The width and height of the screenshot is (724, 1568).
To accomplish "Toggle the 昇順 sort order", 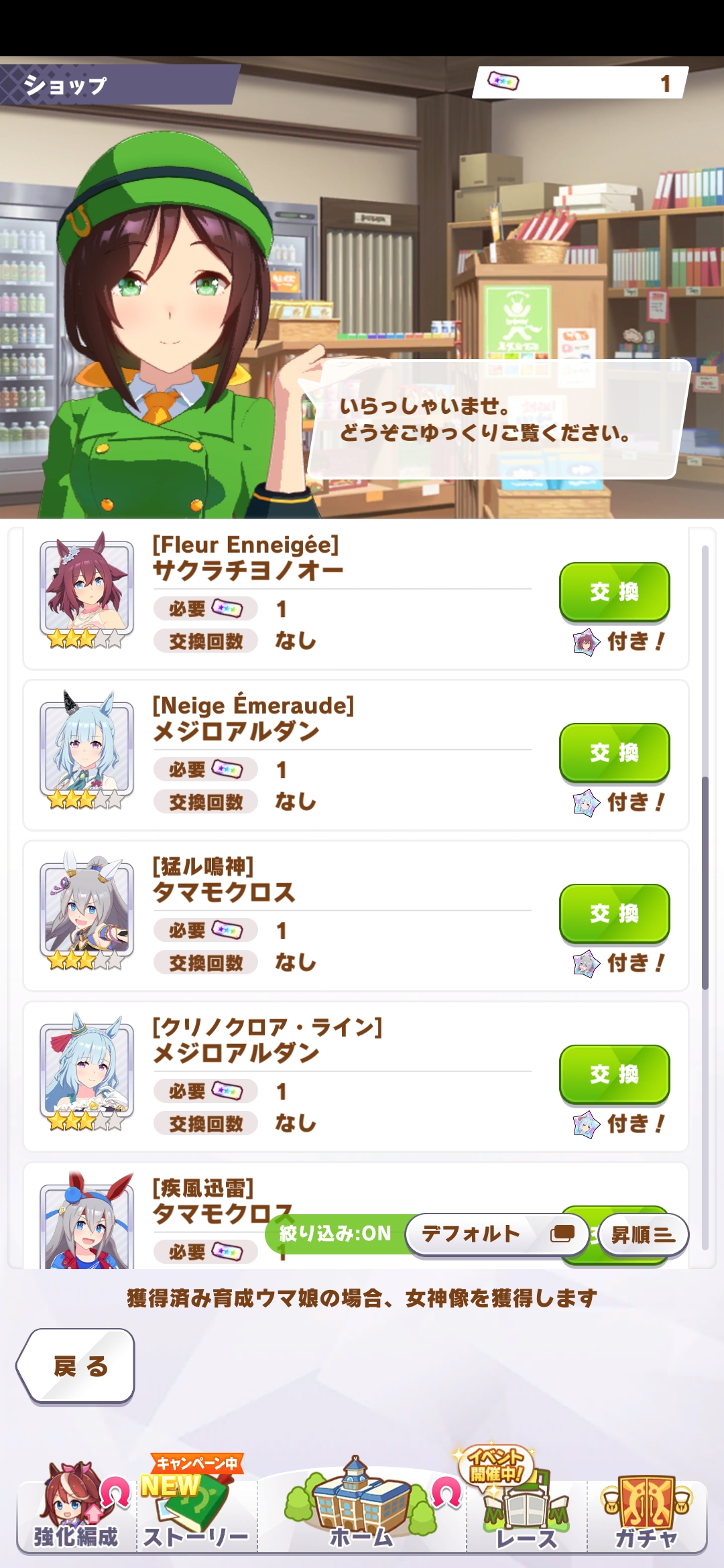I will (x=643, y=1234).
